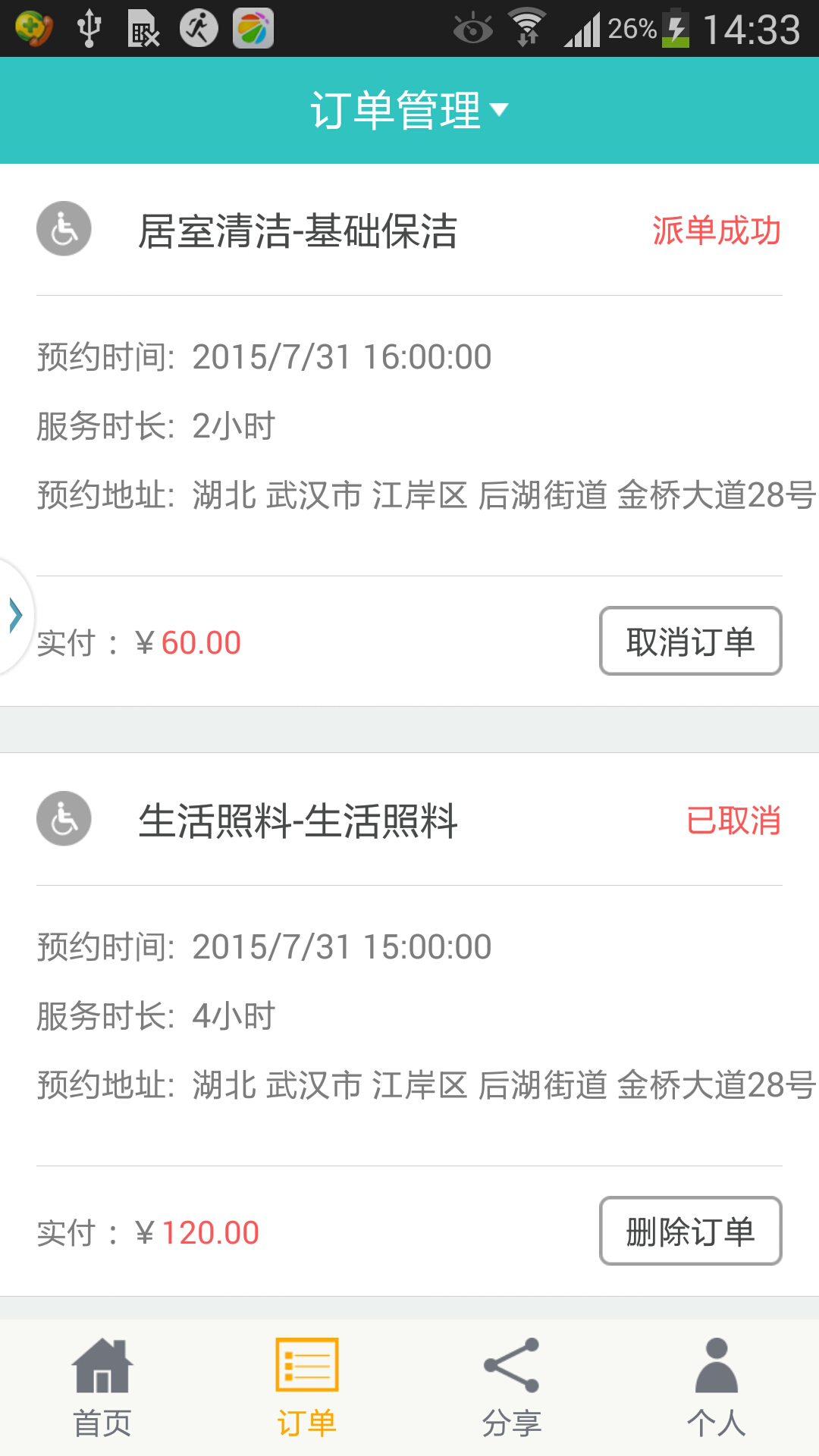Go to the 首页 tab
Screen dimensions: 819x1456
(x=102, y=1387)
